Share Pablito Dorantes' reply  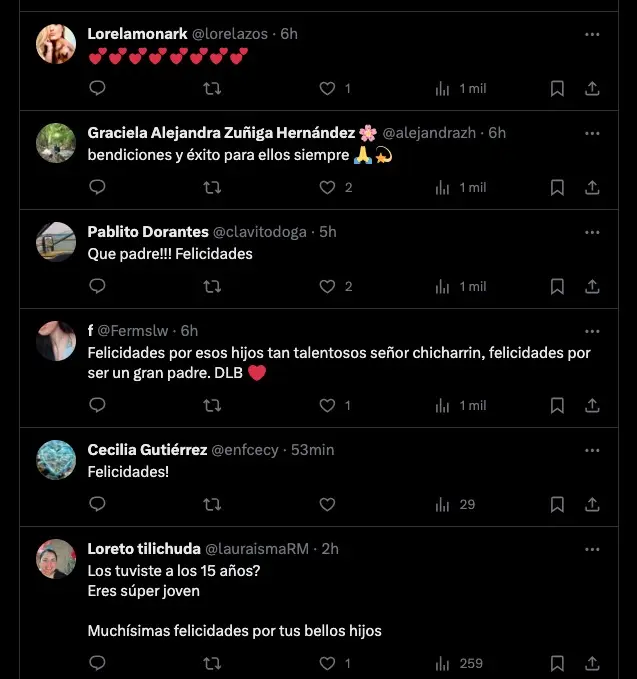click(592, 286)
